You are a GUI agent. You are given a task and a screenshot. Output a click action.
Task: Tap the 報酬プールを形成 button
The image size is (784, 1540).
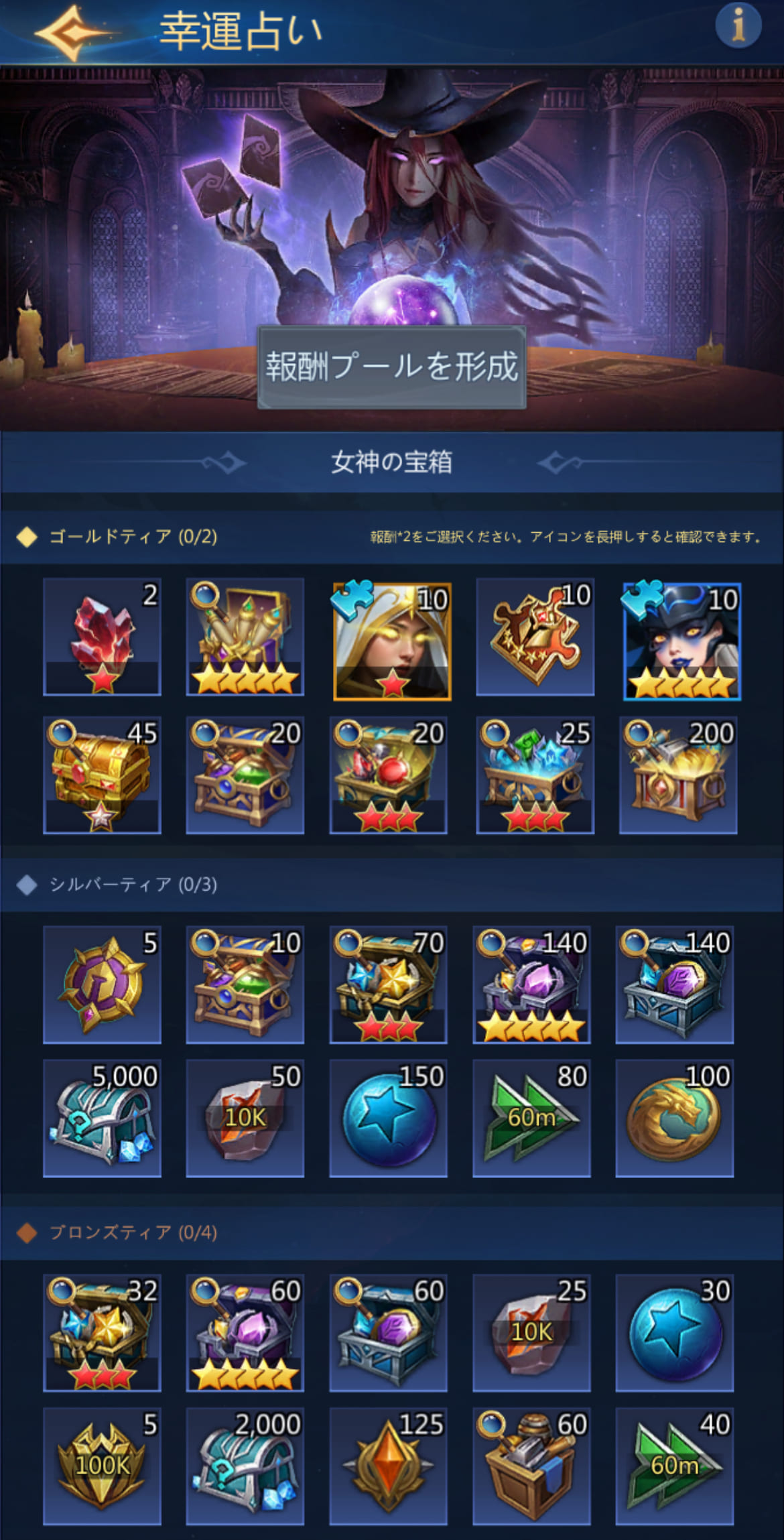pyautogui.click(x=392, y=367)
